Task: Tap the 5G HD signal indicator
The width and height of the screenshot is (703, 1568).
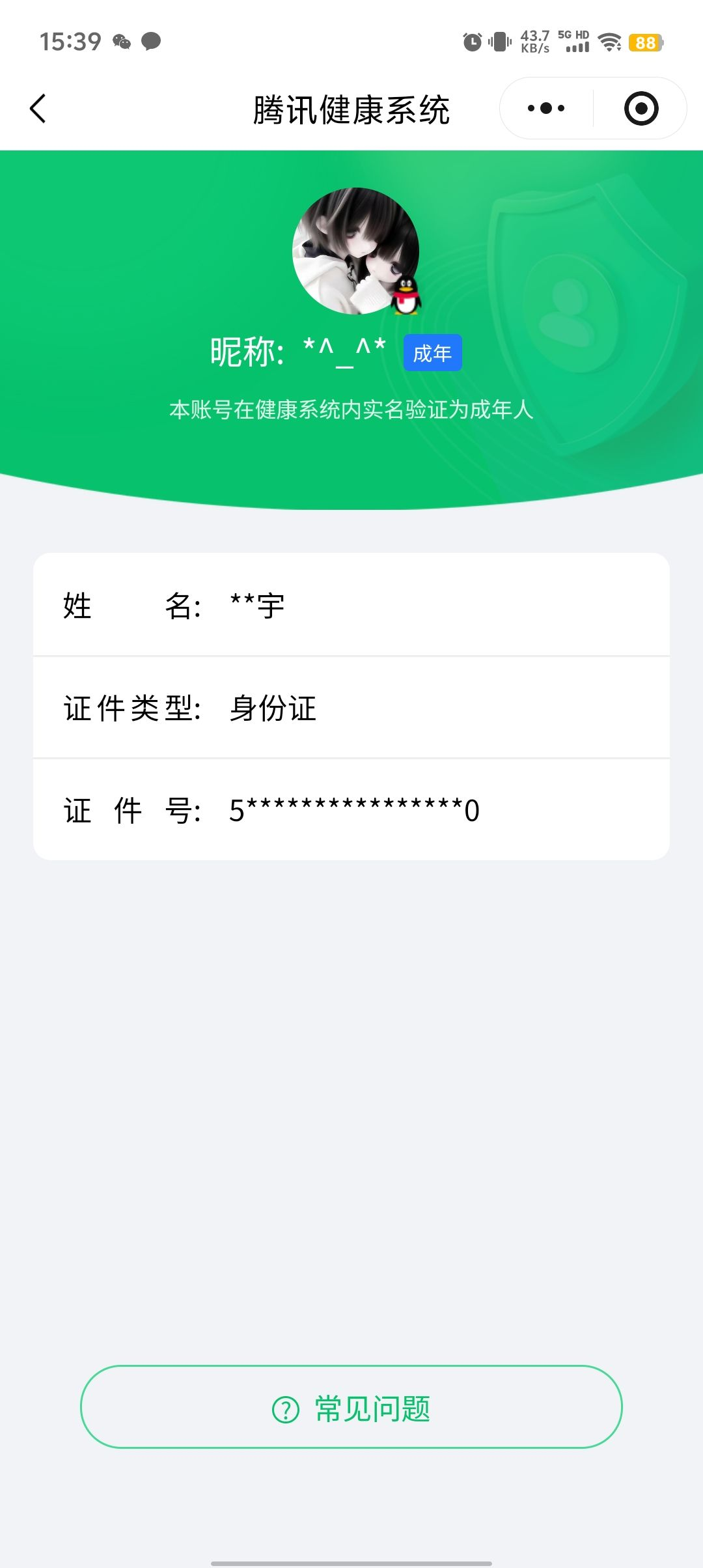Action: point(572,42)
